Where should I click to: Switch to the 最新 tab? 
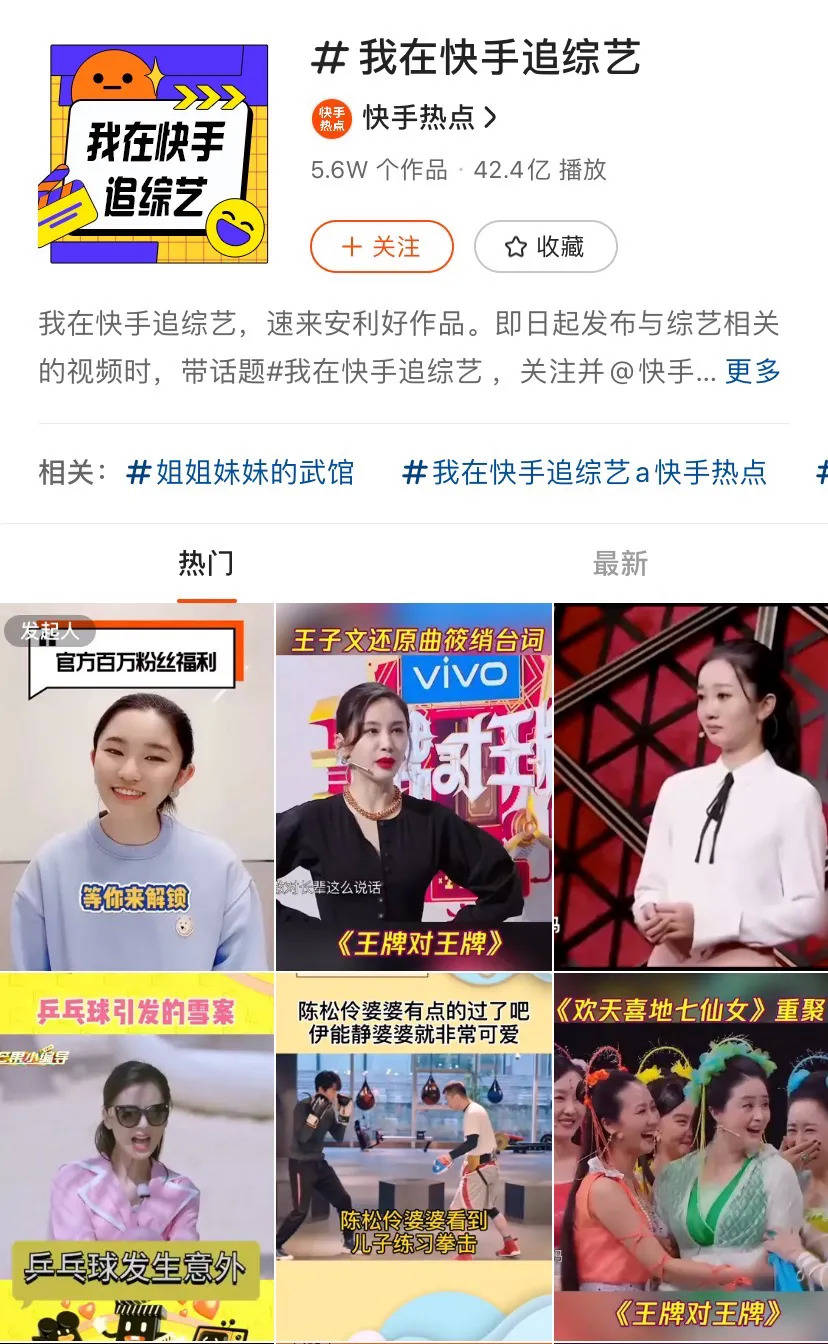click(620, 563)
